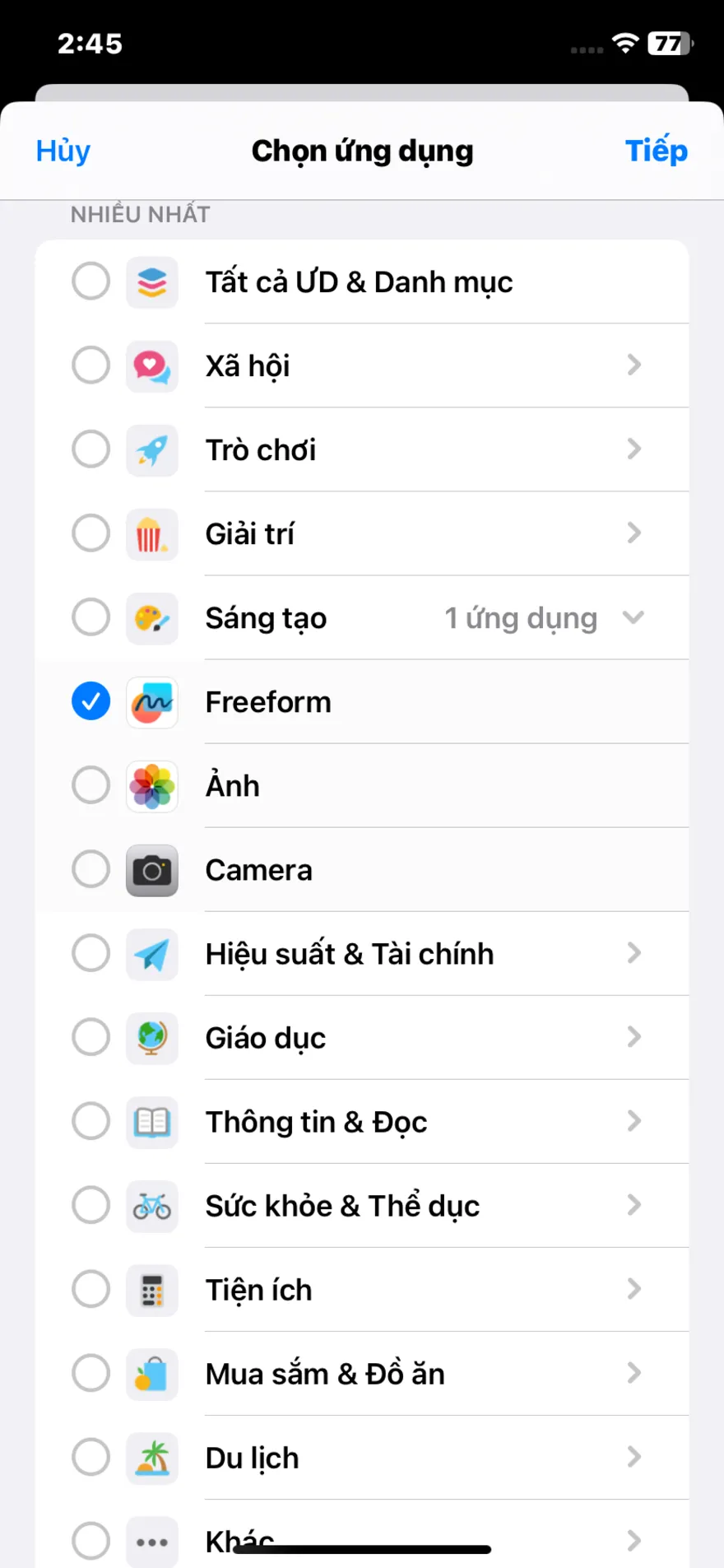724x1568 pixels.
Task: Select the Tất cả ƯD & Danh mục circle
Action: point(90,281)
